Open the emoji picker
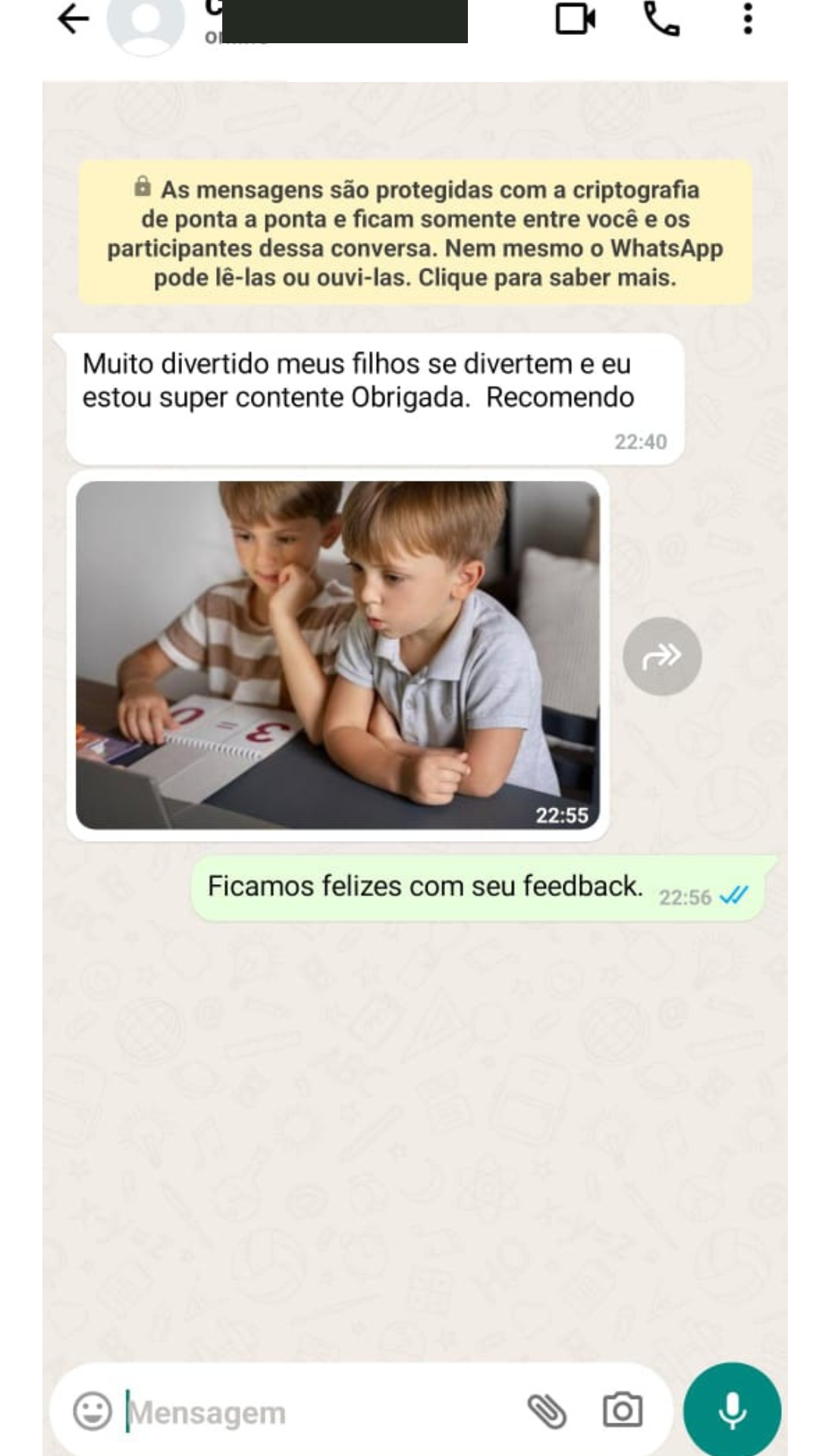819x1456 pixels. (93, 1411)
